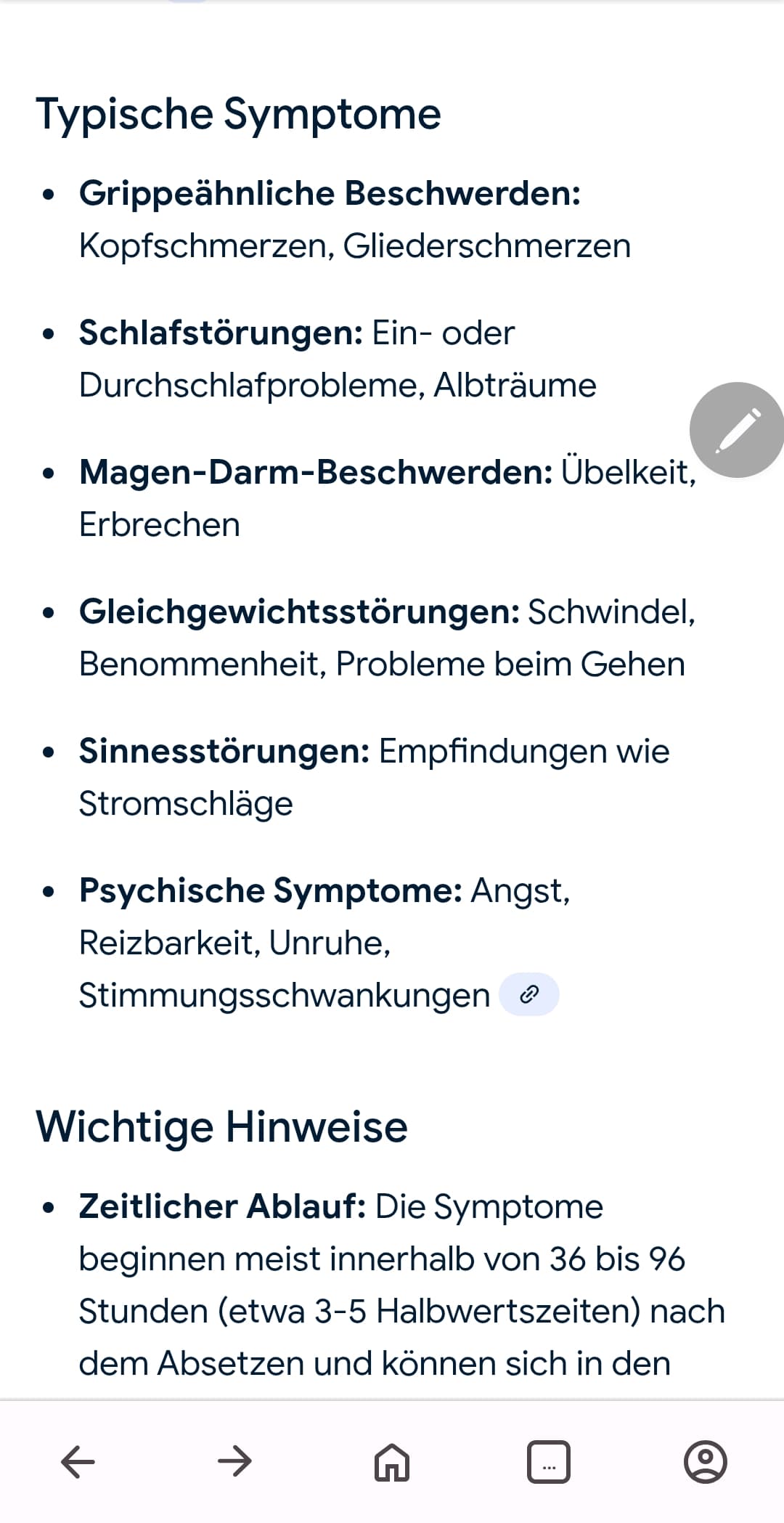The image size is (784, 1523).
Task: Tap the floating pencil edit button
Action: tap(738, 430)
